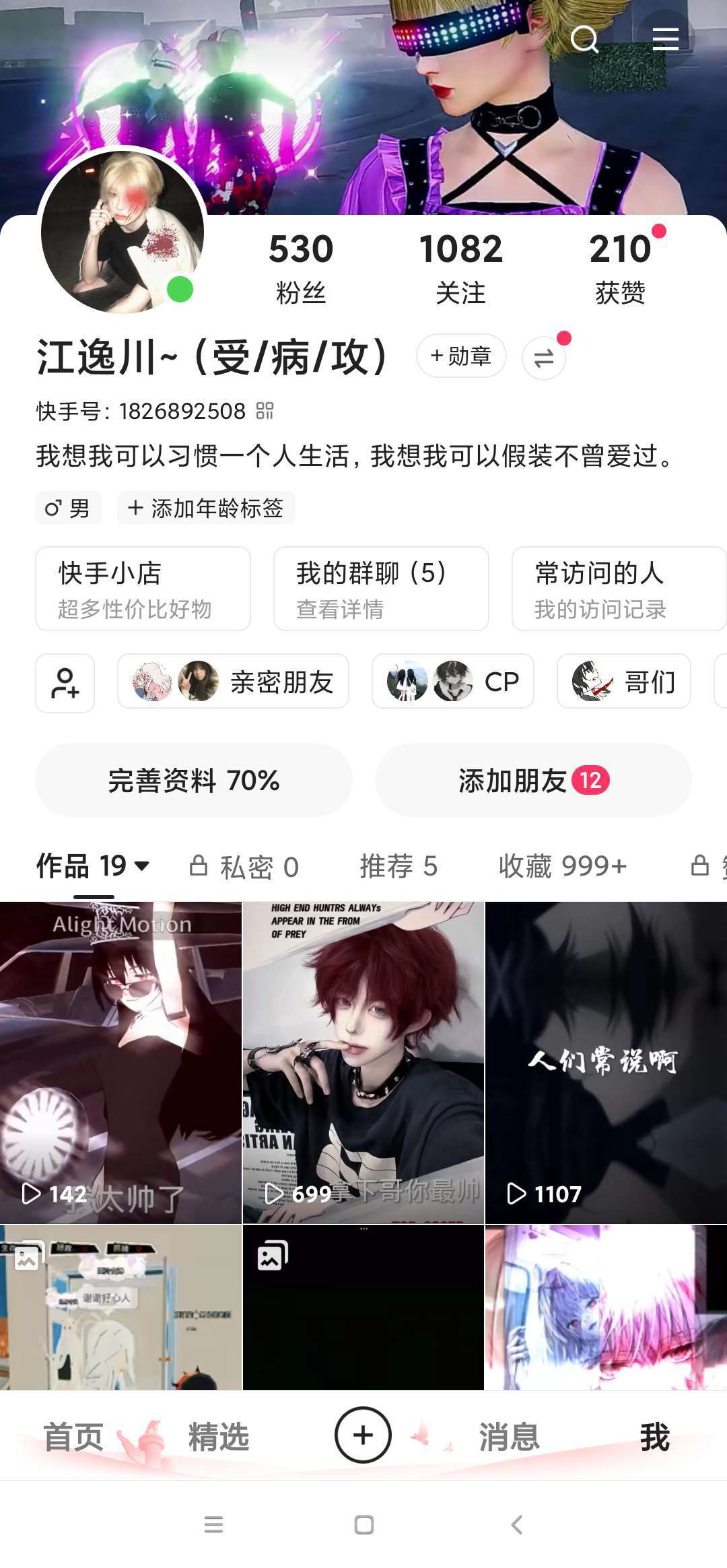The width and height of the screenshot is (727, 1568).
Task: Play the video with 1107 views
Action: (606, 1061)
